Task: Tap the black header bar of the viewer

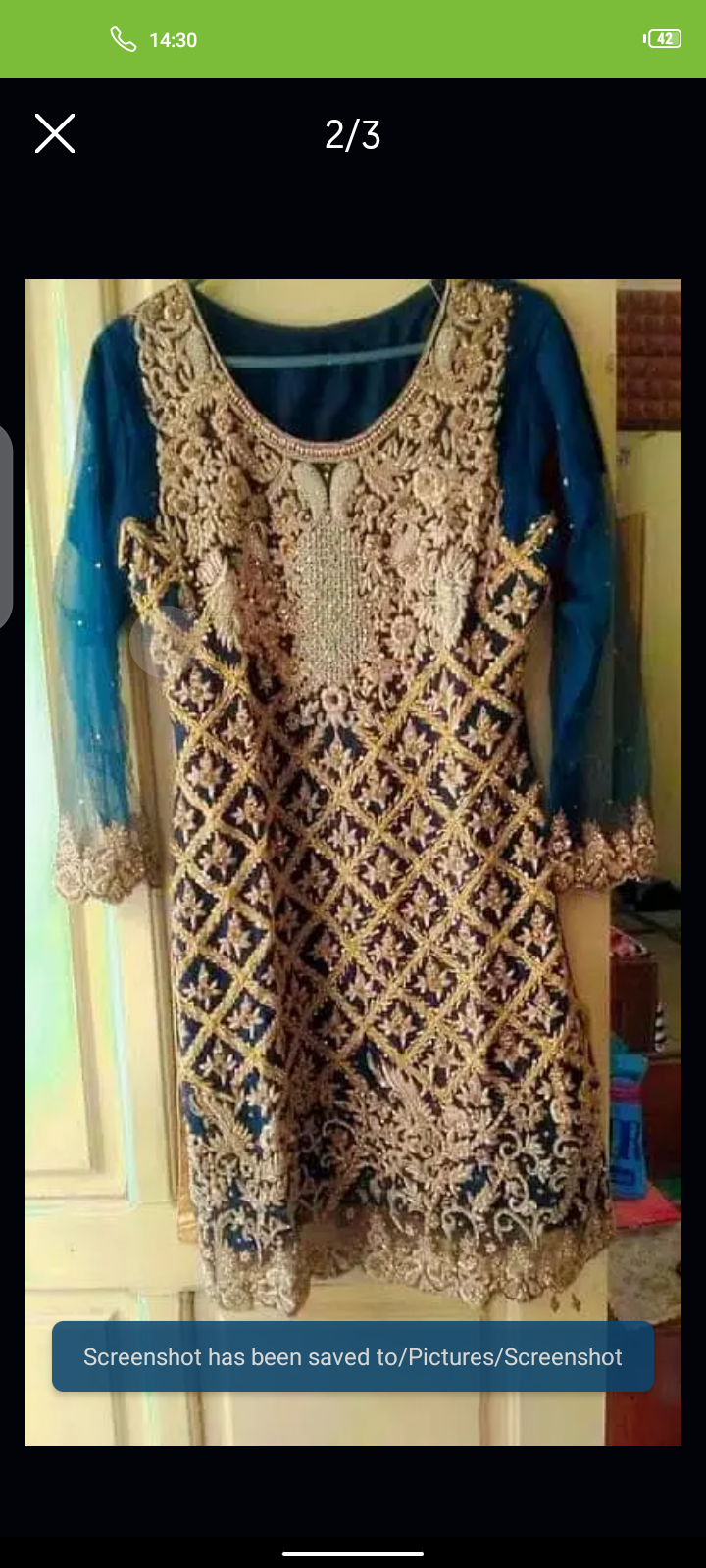Action: [353, 196]
